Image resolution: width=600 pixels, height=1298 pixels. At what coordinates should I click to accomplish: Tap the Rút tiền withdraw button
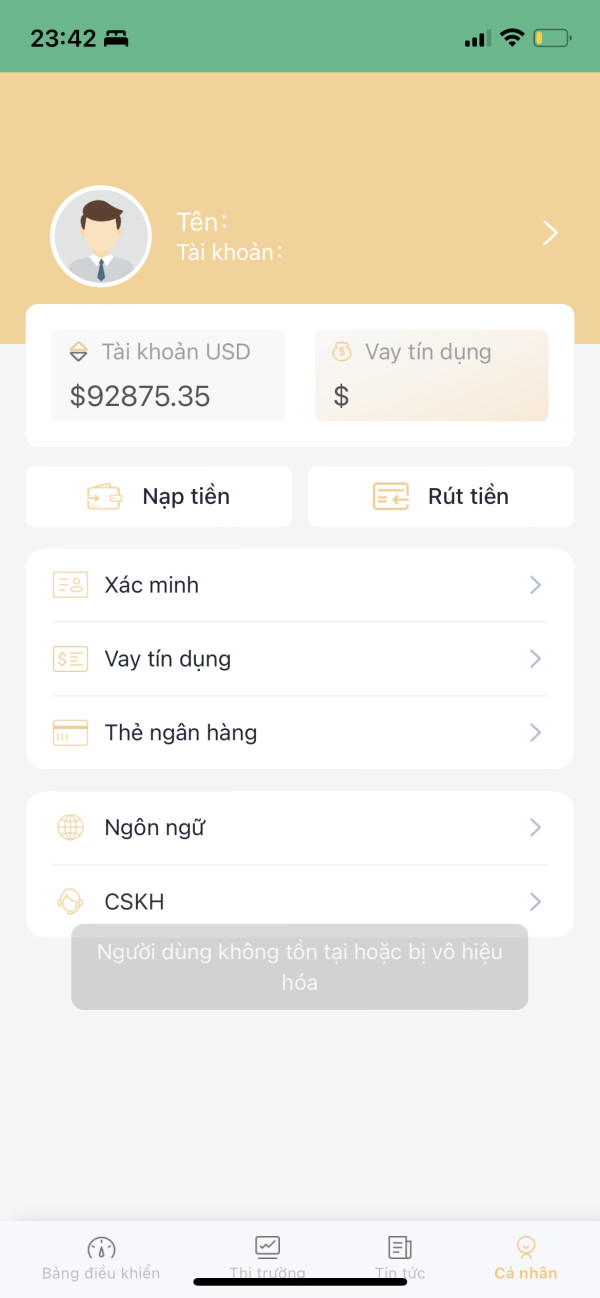[441, 497]
